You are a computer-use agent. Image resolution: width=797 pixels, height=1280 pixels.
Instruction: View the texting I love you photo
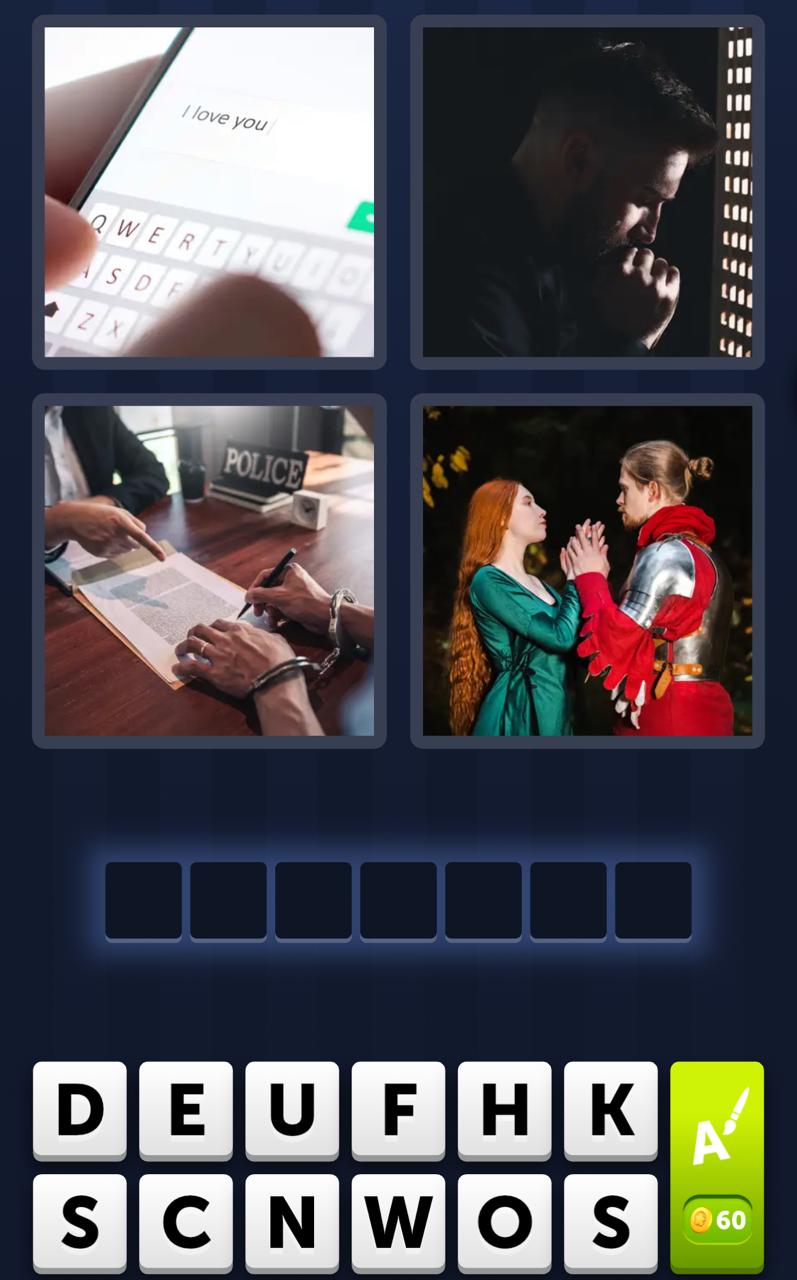point(209,192)
